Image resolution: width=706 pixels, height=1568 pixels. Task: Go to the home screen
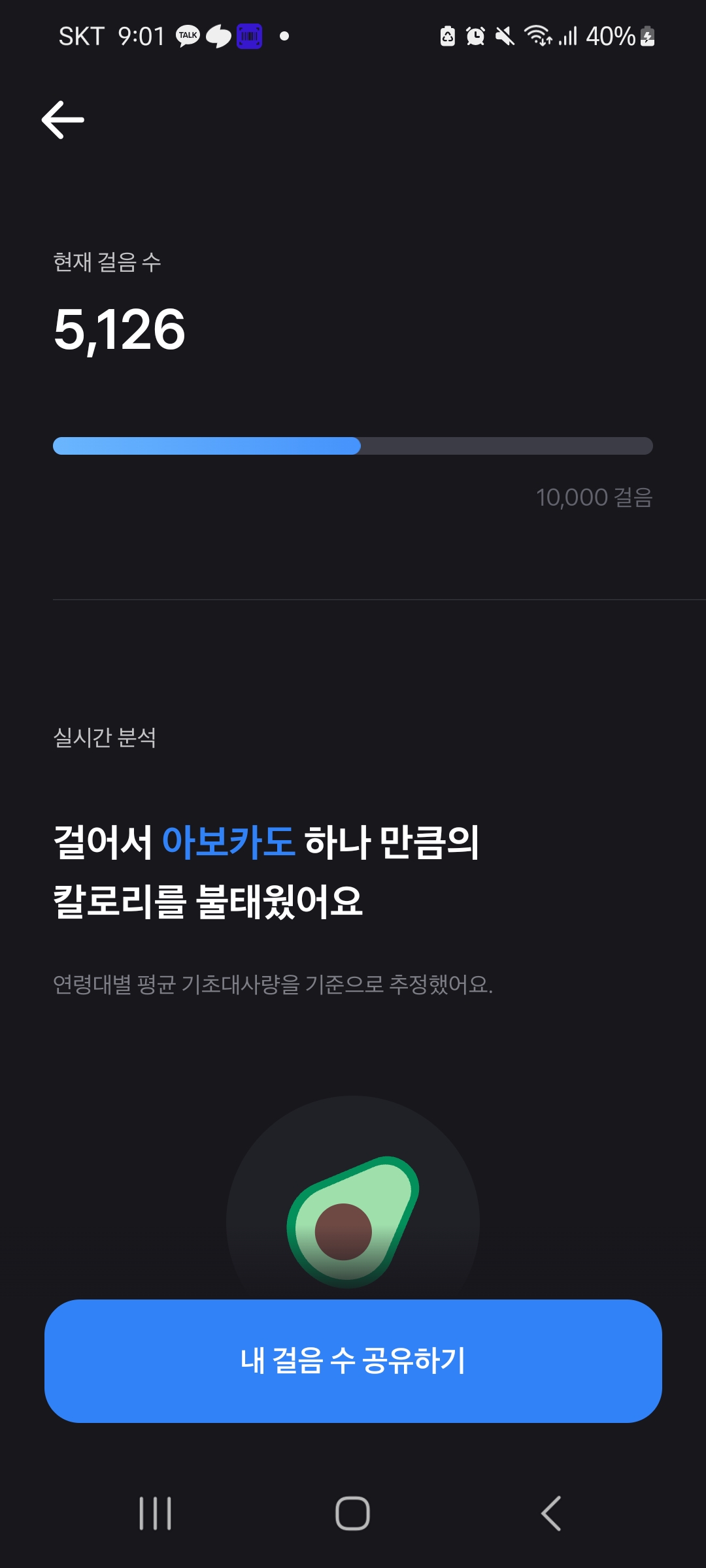click(353, 1513)
